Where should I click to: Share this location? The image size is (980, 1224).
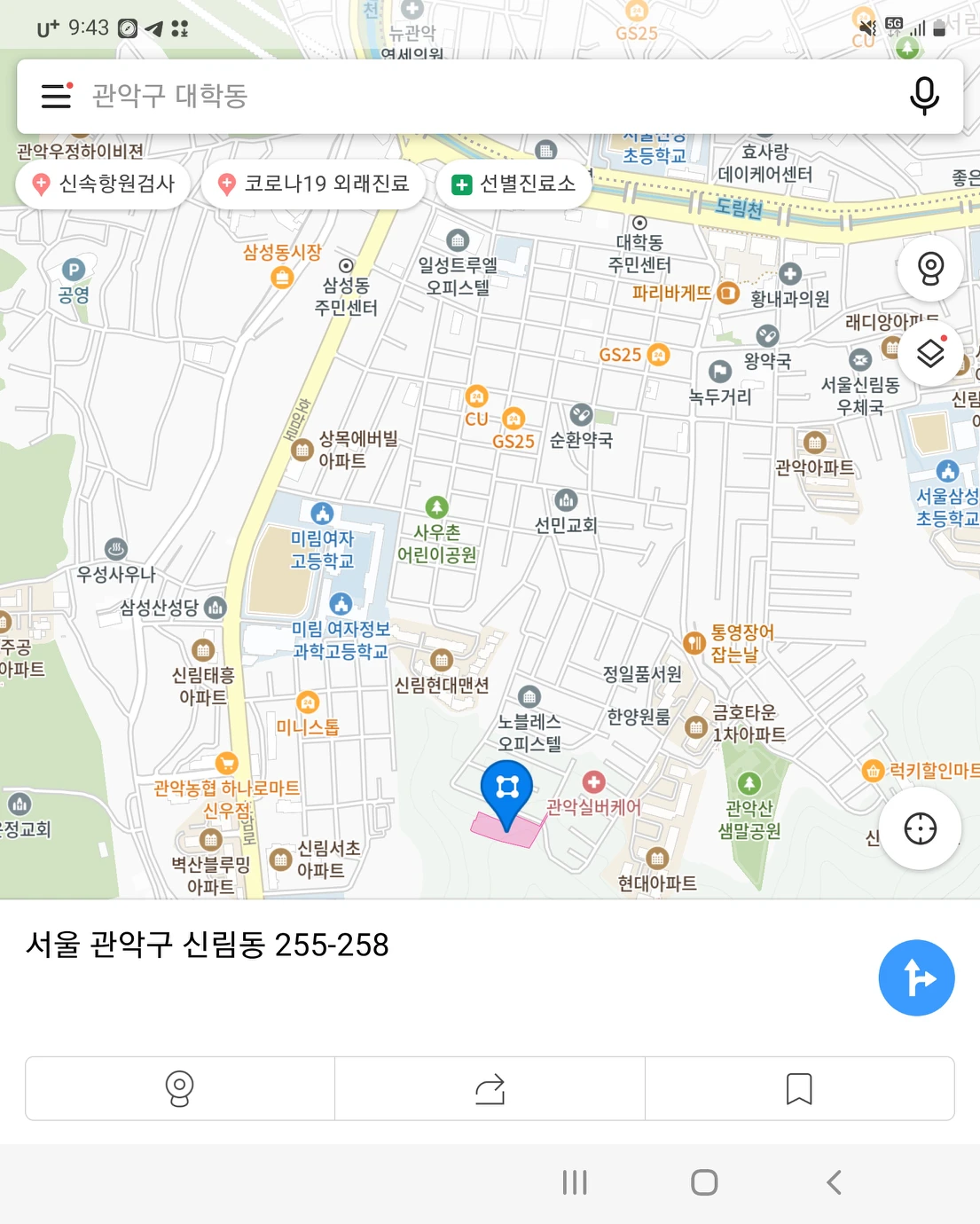coord(490,1088)
